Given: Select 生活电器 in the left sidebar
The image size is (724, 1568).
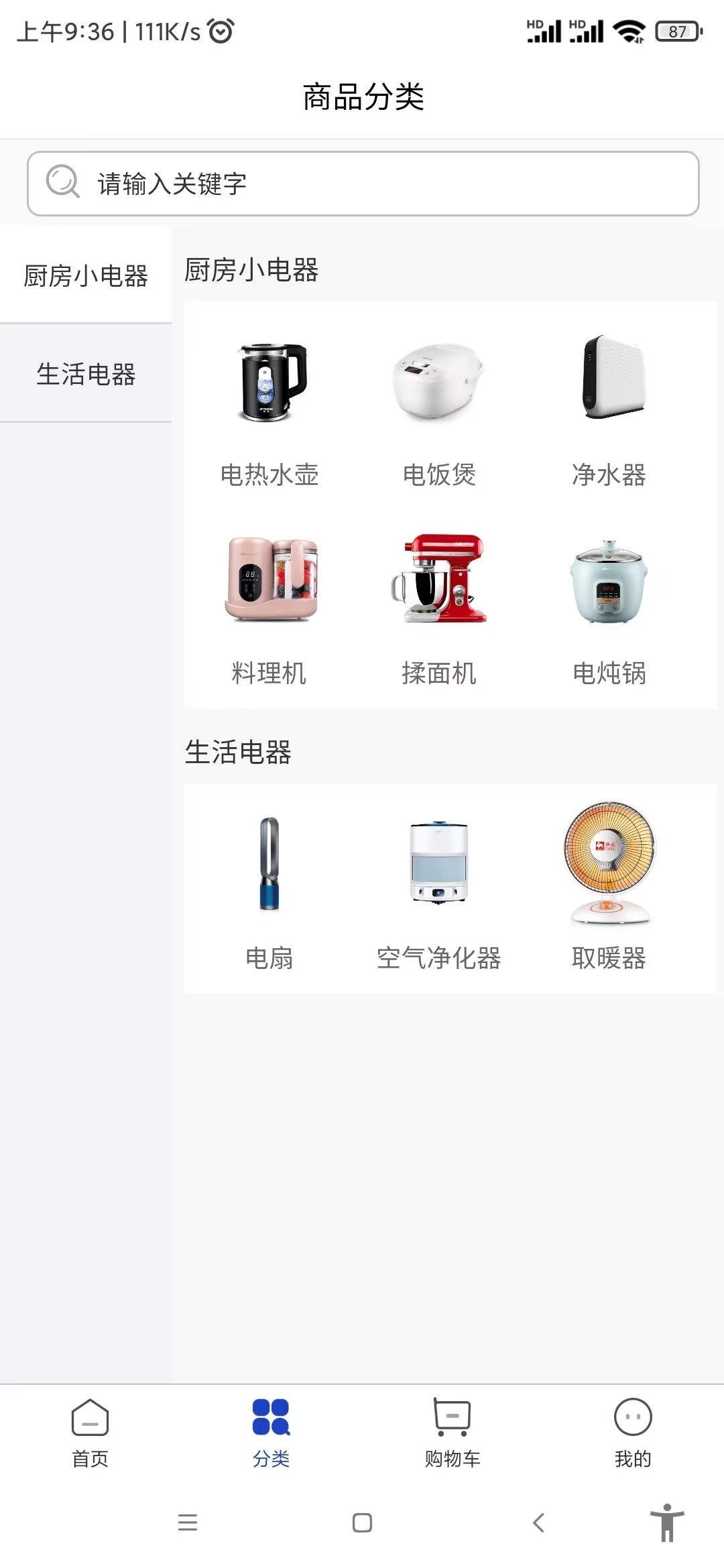Looking at the screenshot, I should pos(86,374).
